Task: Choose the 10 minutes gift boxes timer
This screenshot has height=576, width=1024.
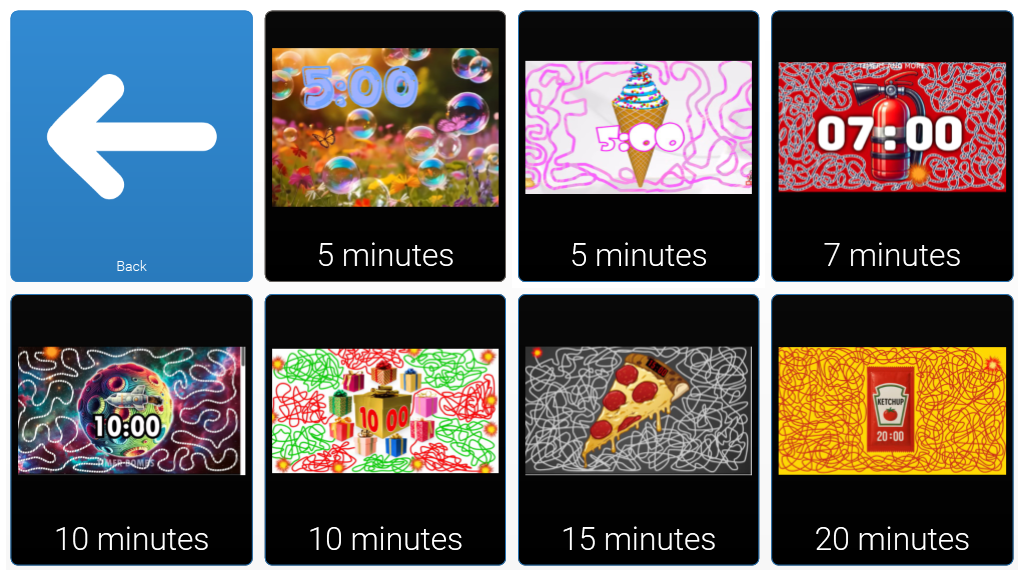Action: coord(385,430)
